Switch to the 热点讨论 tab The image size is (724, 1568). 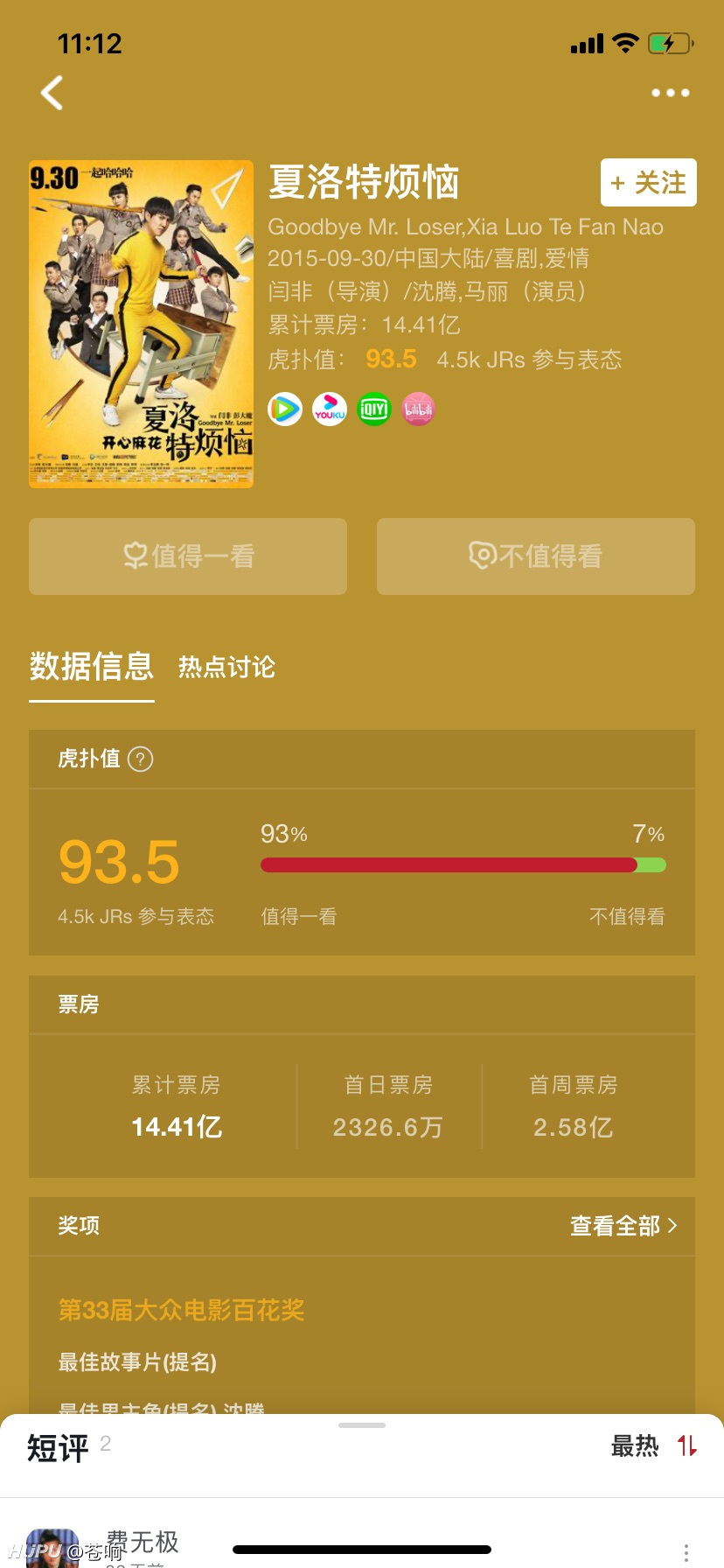(x=226, y=668)
